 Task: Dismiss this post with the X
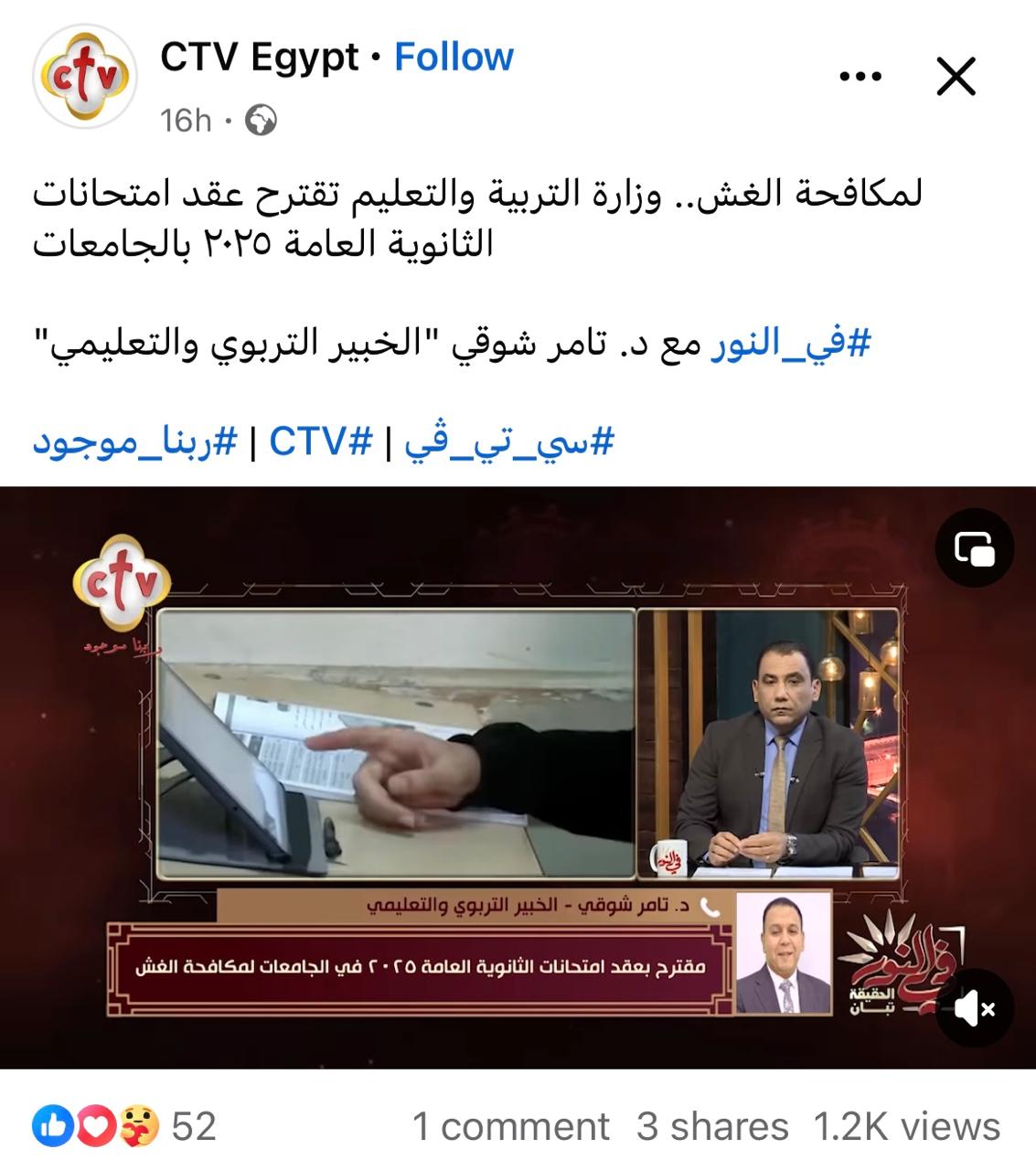[x=956, y=77]
